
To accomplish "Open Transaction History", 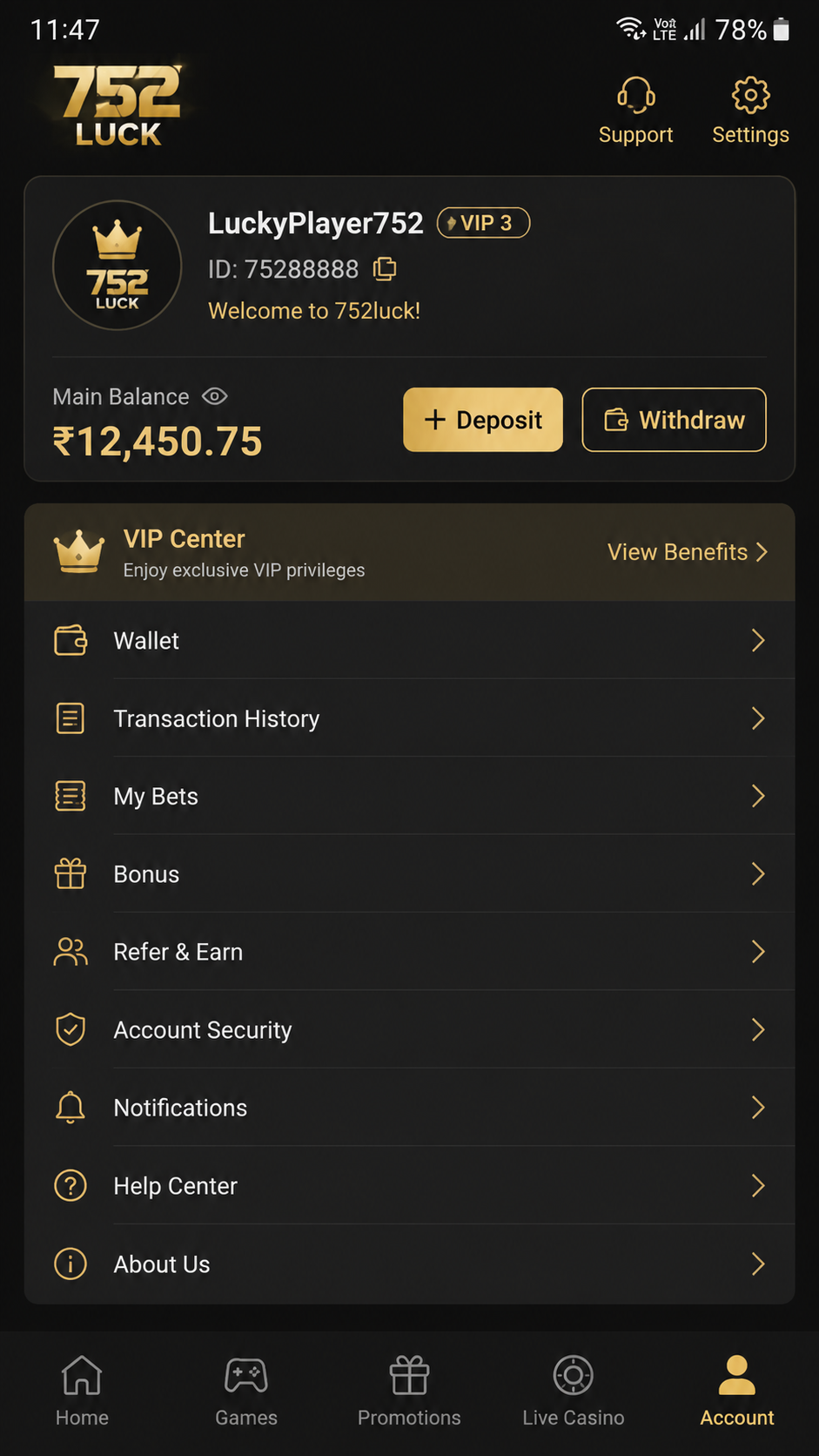I will coord(409,718).
